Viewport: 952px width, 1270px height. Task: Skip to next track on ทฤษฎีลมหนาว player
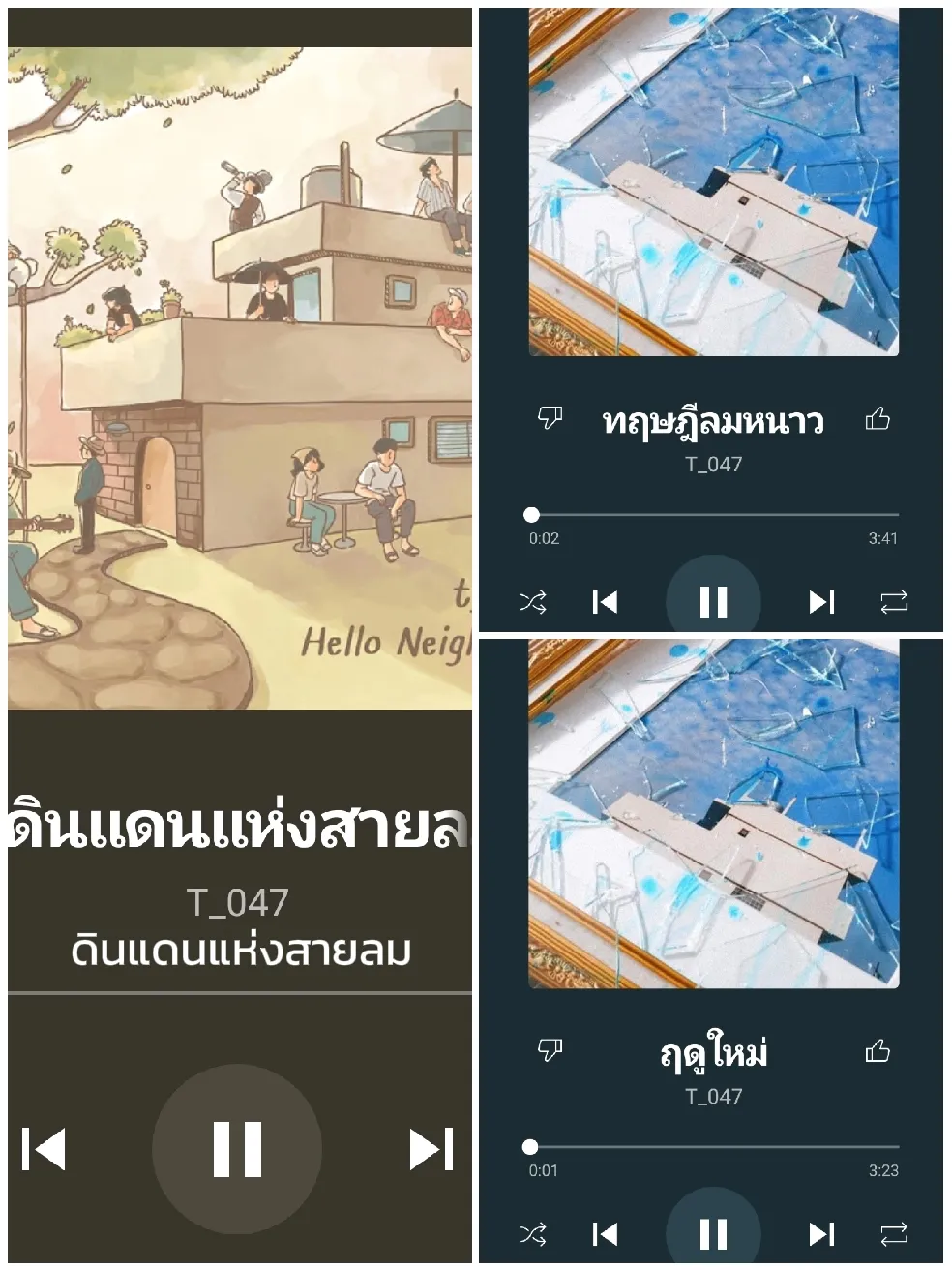tap(821, 602)
